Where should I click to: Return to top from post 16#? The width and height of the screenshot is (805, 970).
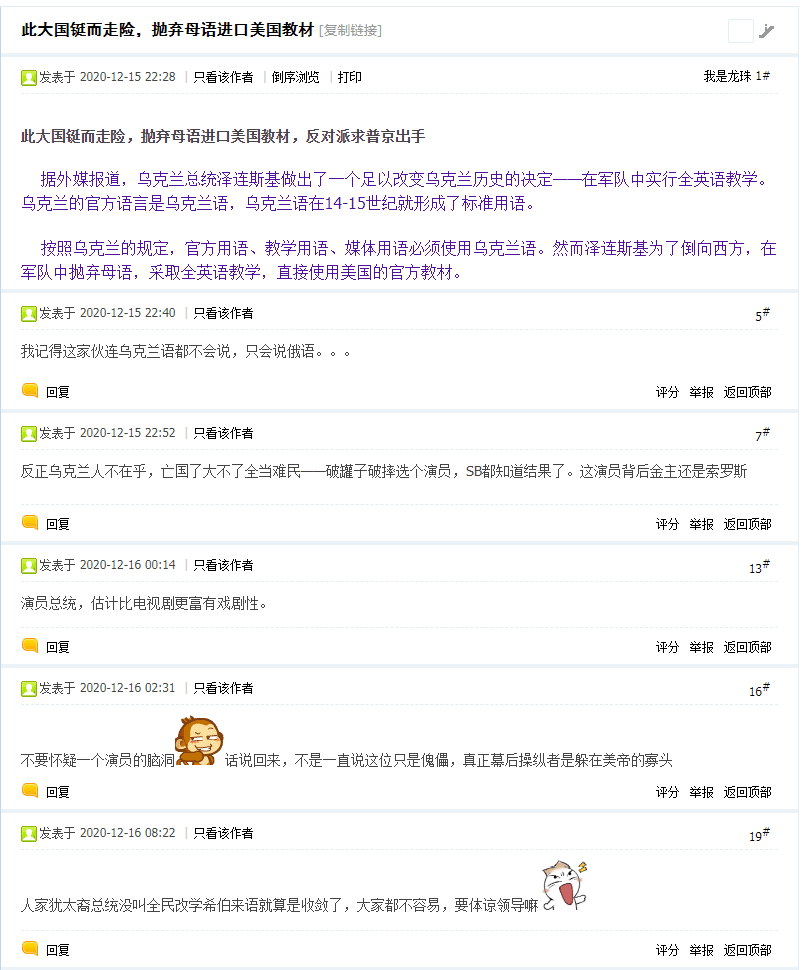[x=747, y=792]
